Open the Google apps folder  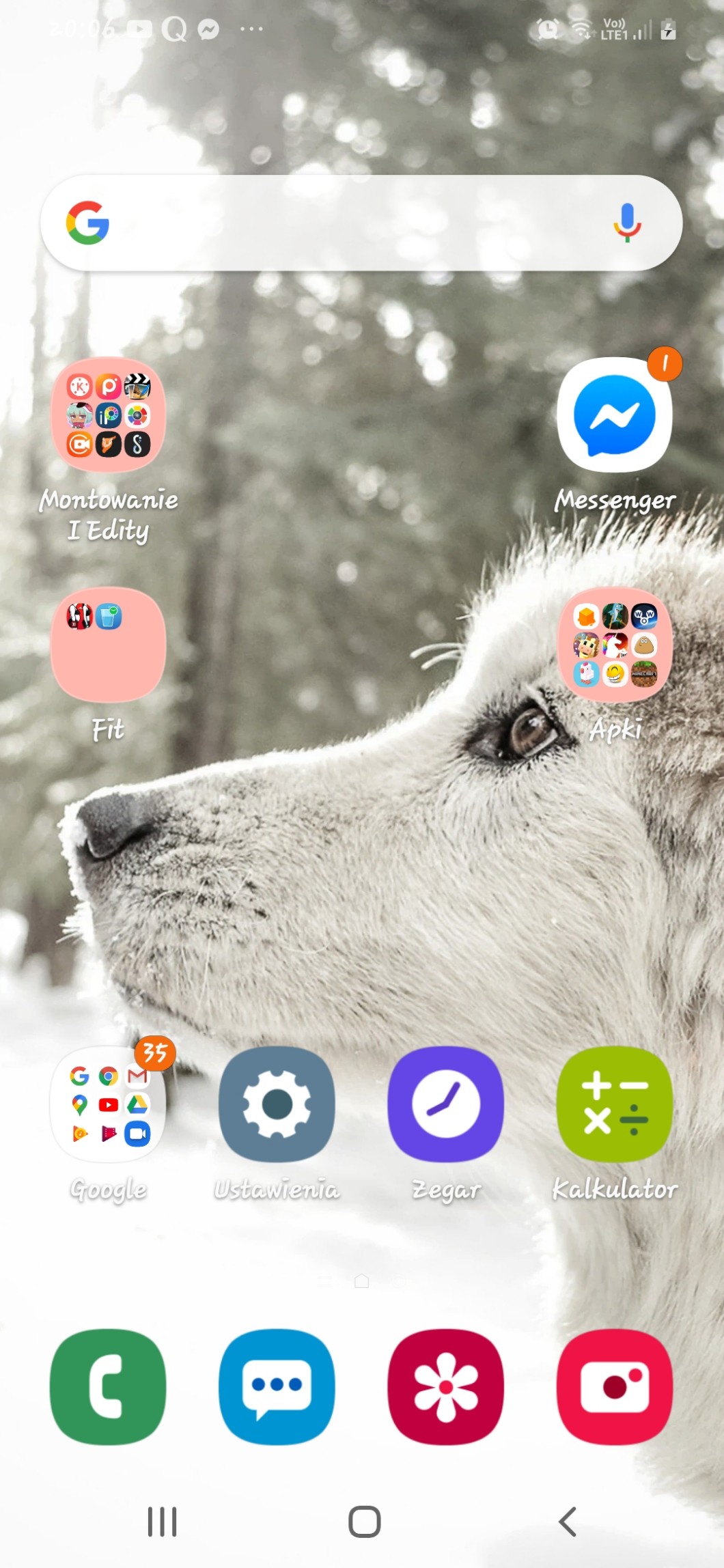pyautogui.click(x=108, y=1104)
